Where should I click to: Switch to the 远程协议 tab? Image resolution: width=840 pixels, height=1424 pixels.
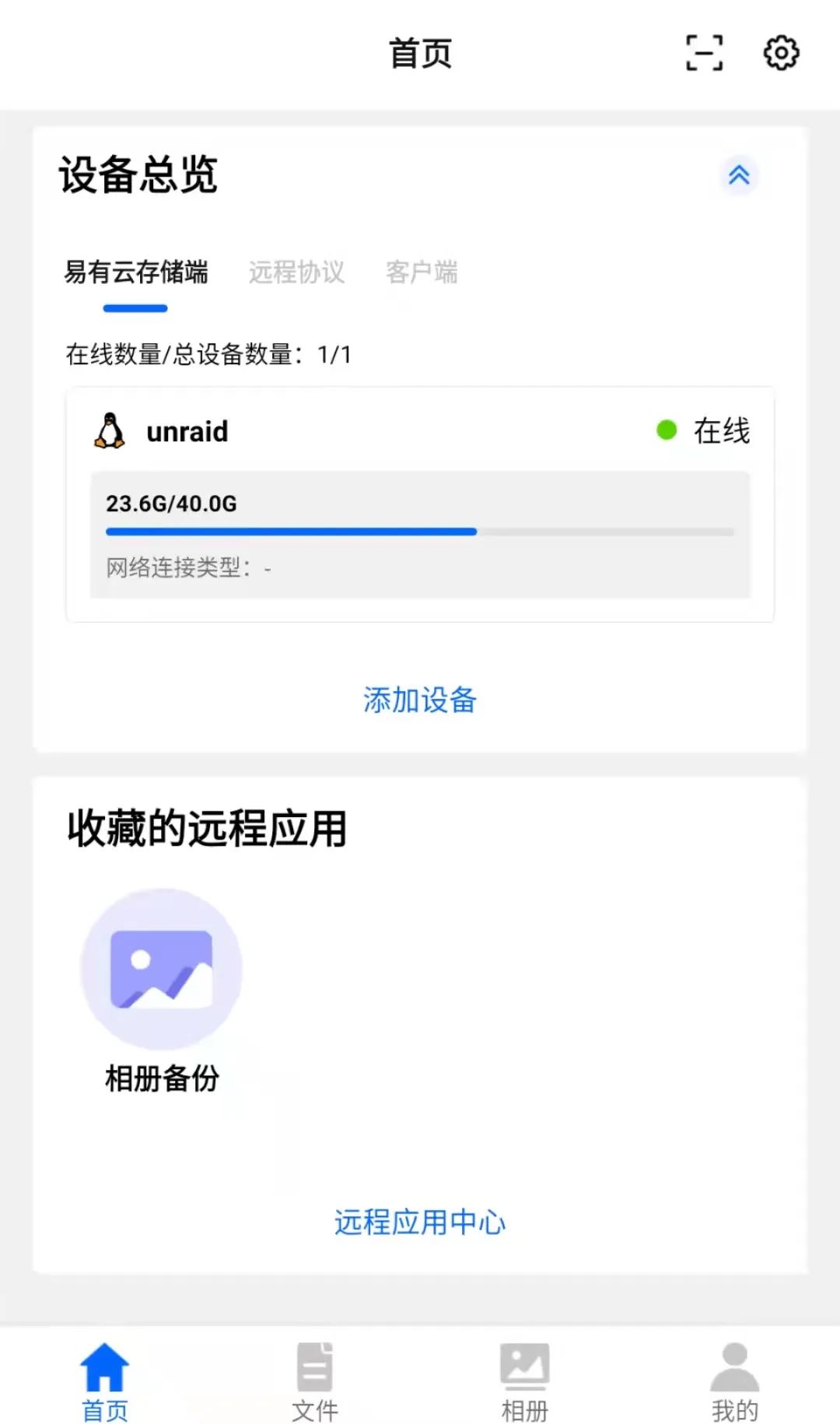[x=296, y=272]
